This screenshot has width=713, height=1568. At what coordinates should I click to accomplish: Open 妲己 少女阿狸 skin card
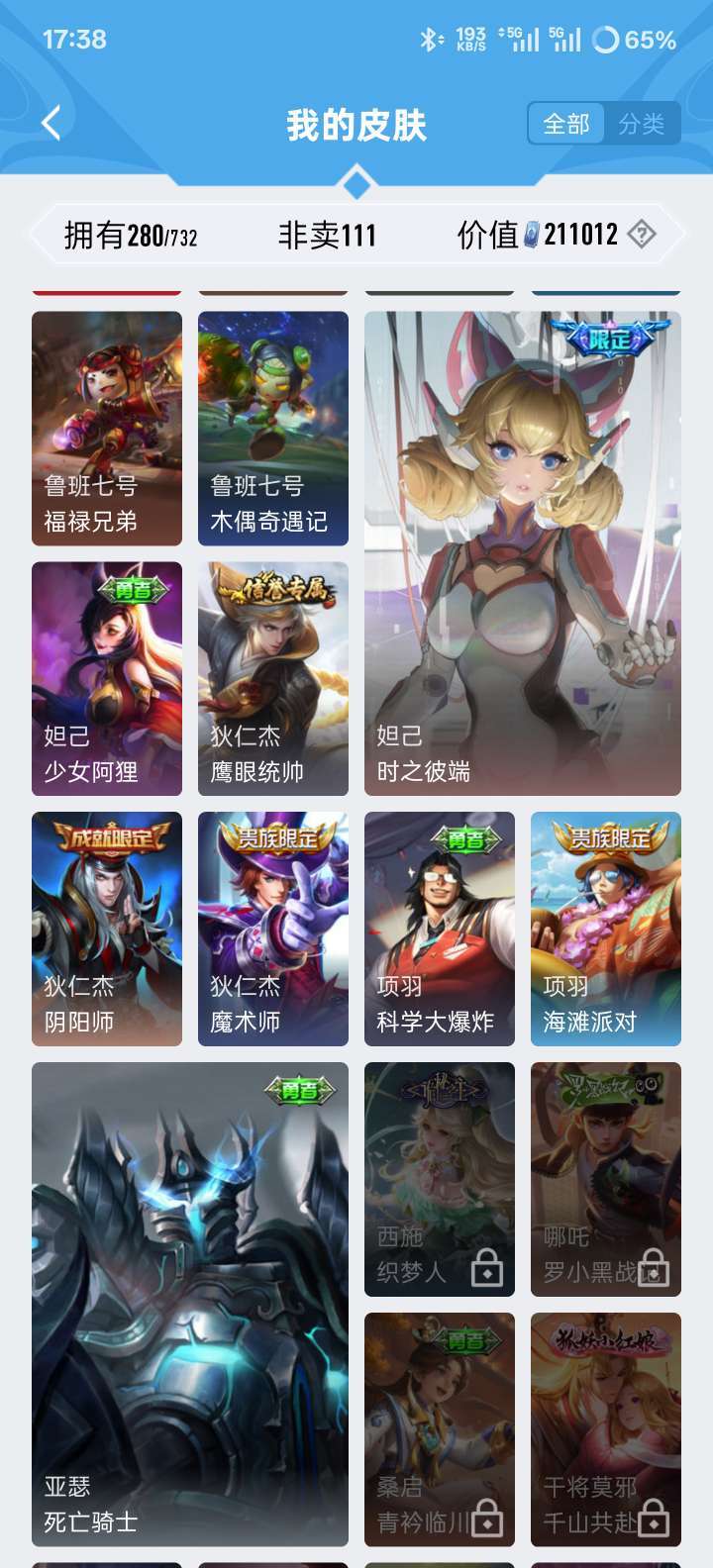(107, 679)
